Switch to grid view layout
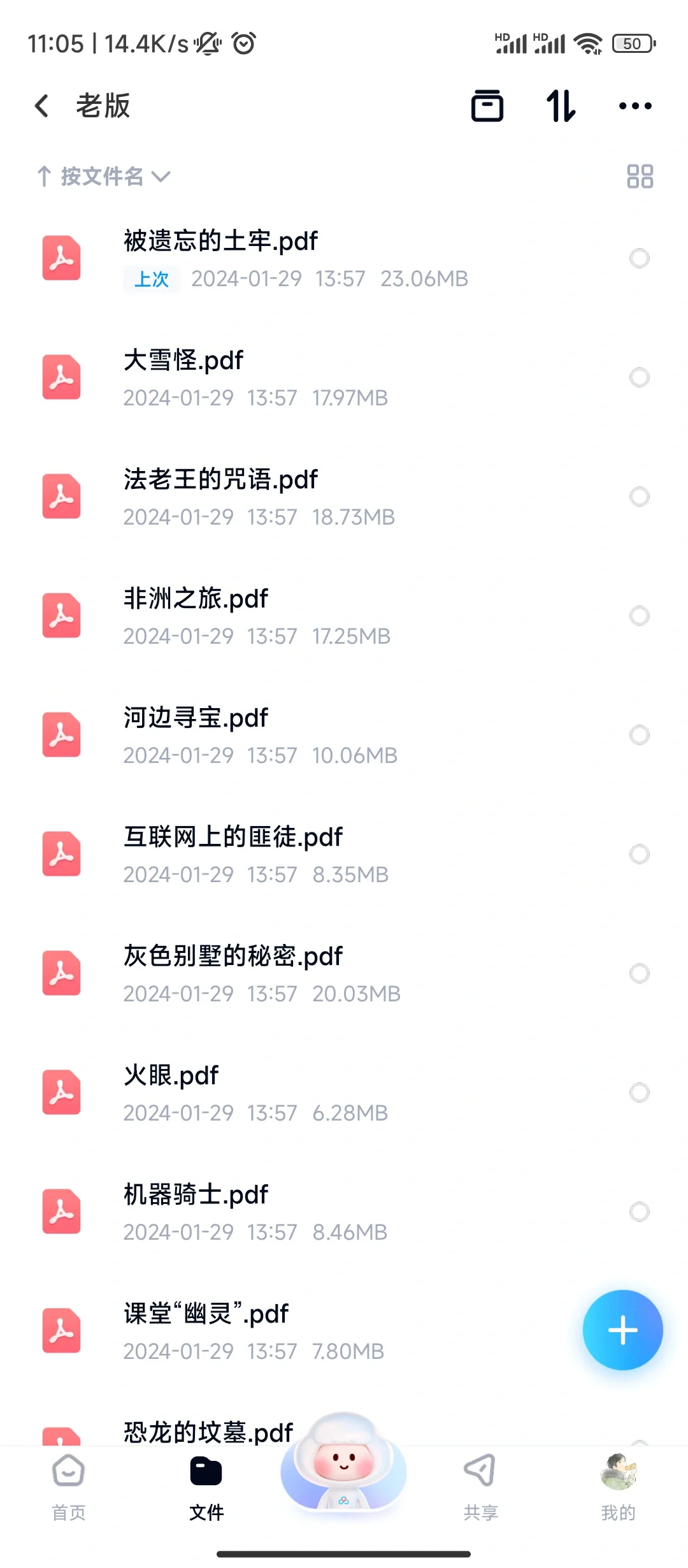 coord(640,177)
